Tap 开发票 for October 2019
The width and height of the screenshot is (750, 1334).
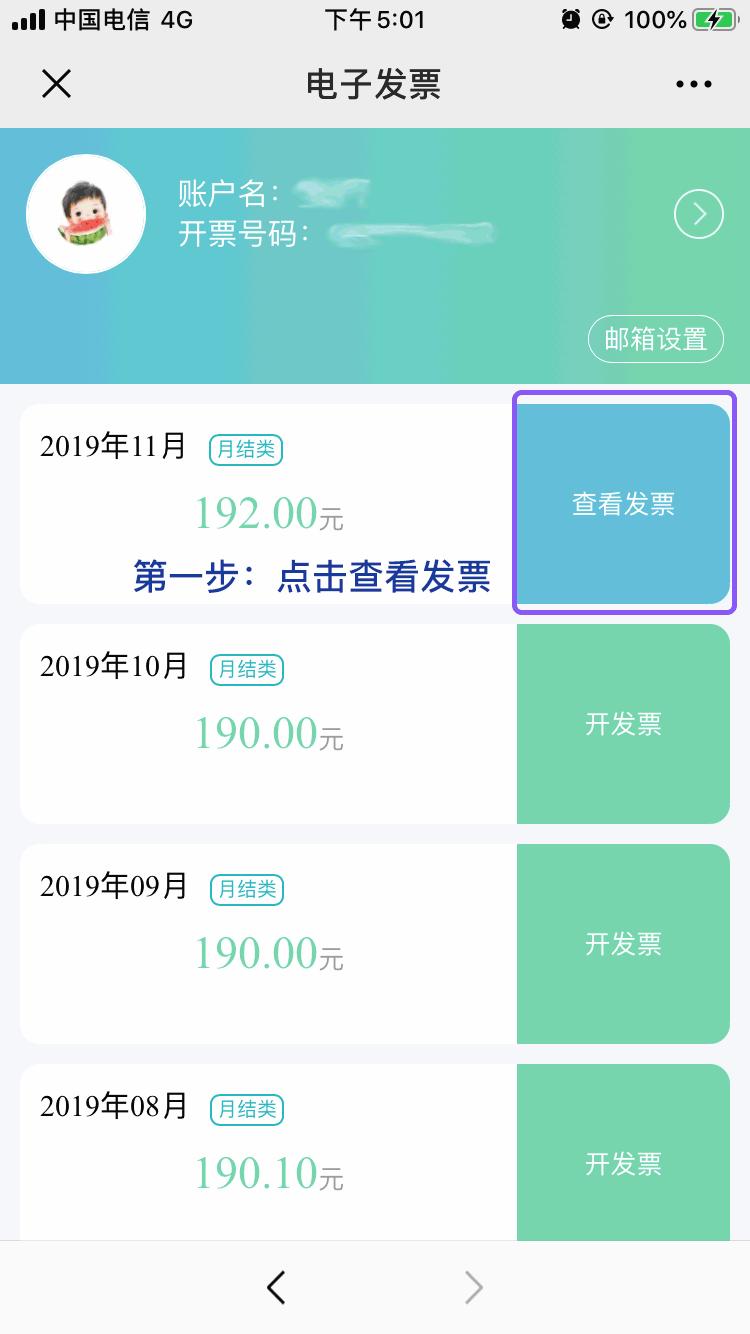click(622, 723)
